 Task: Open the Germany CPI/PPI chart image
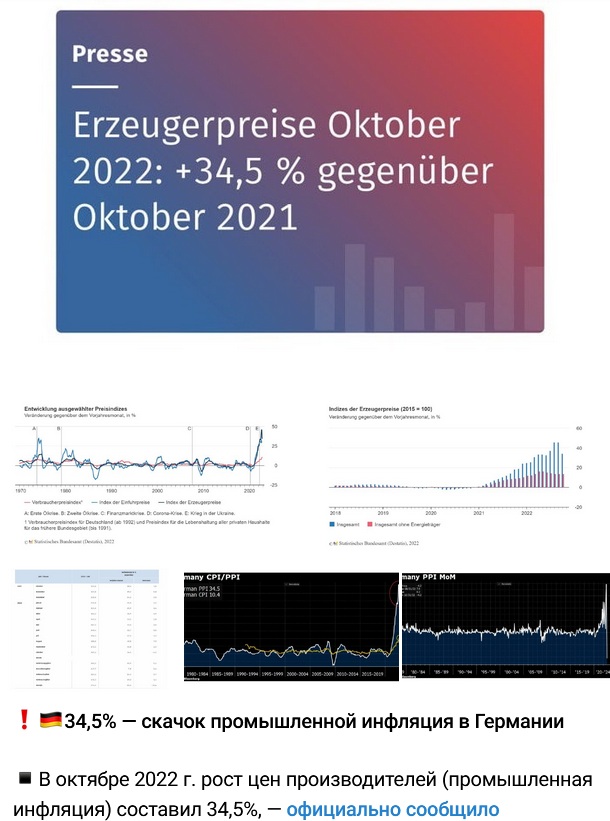click(290, 628)
